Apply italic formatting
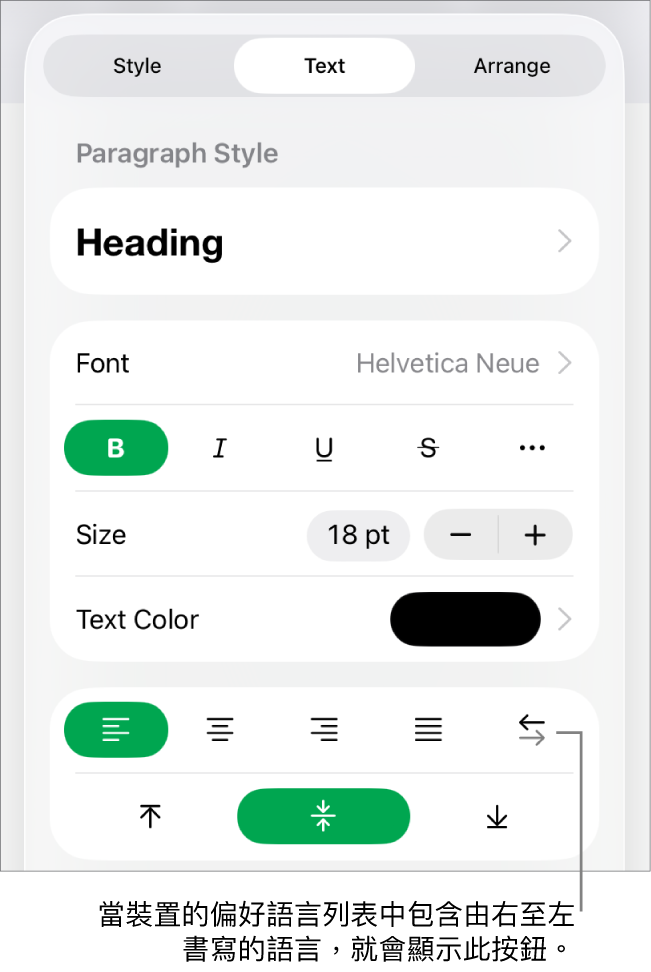The width and height of the screenshot is (651, 972). 220,448
